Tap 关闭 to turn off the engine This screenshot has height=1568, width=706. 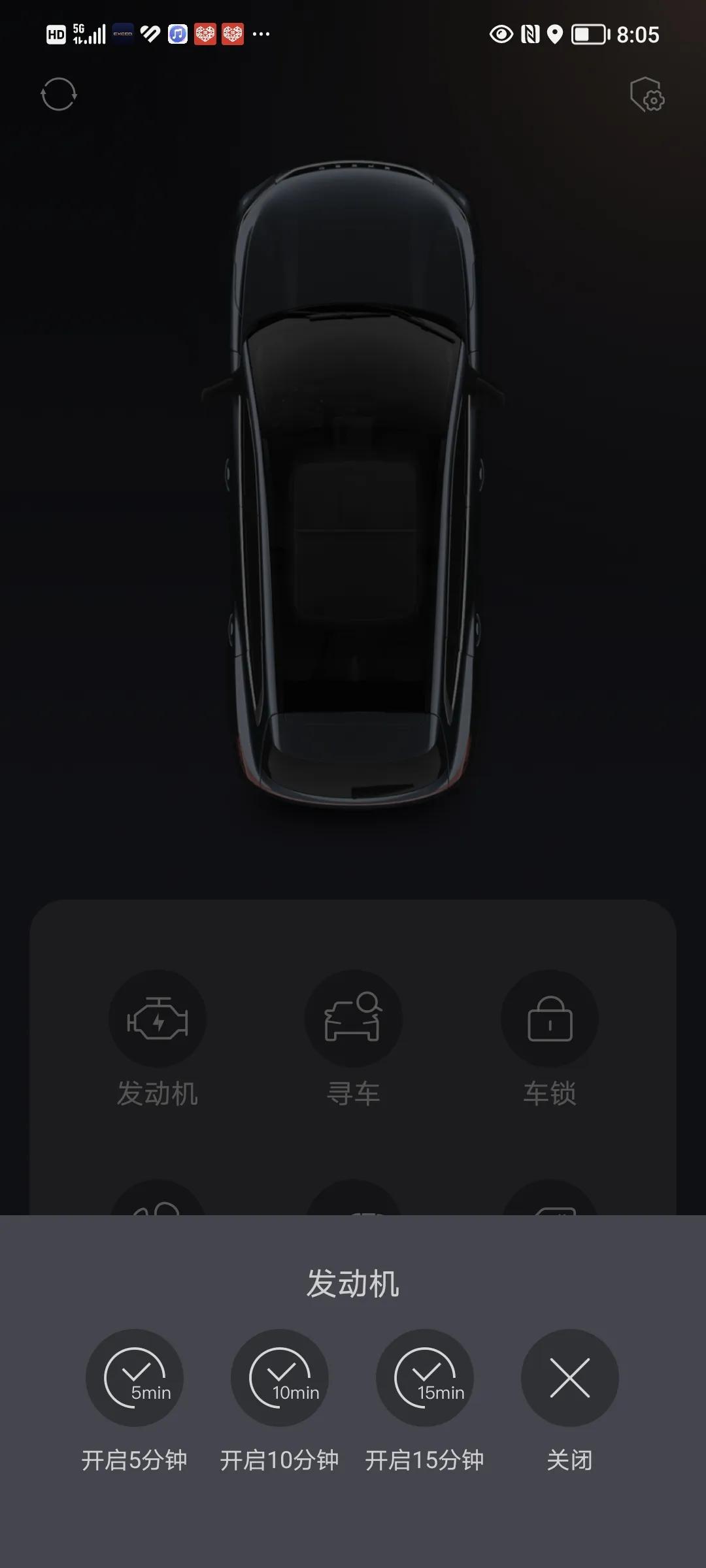click(569, 1377)
